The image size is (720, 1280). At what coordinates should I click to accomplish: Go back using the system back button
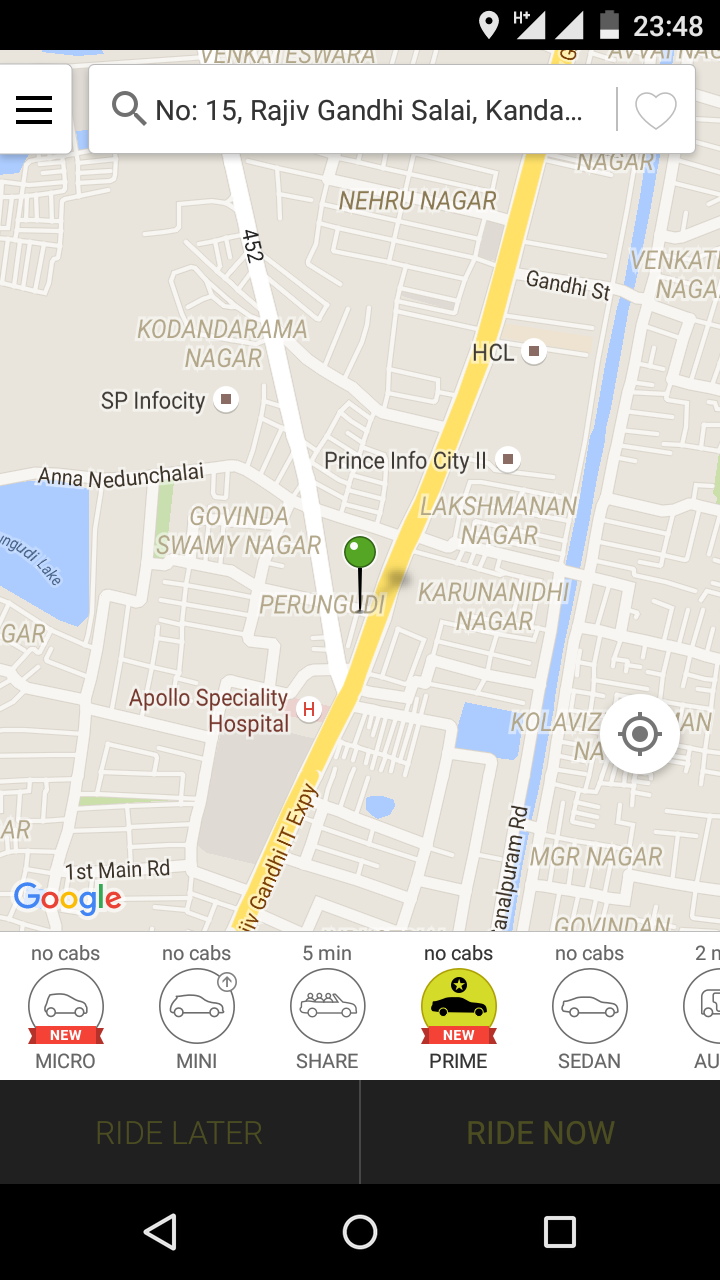point(160,1232)
